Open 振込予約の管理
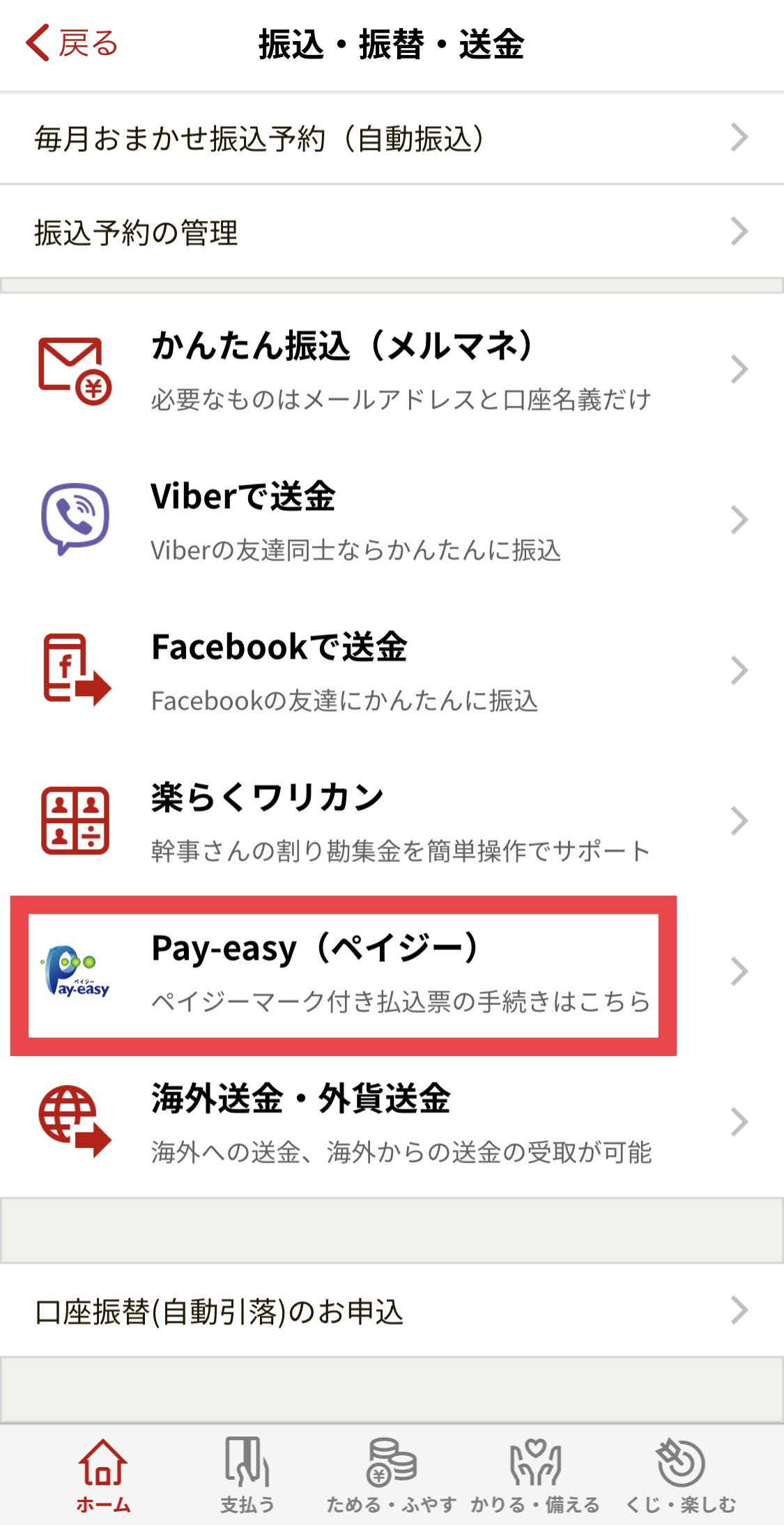The image size is (784, 1525). (390, 231)
